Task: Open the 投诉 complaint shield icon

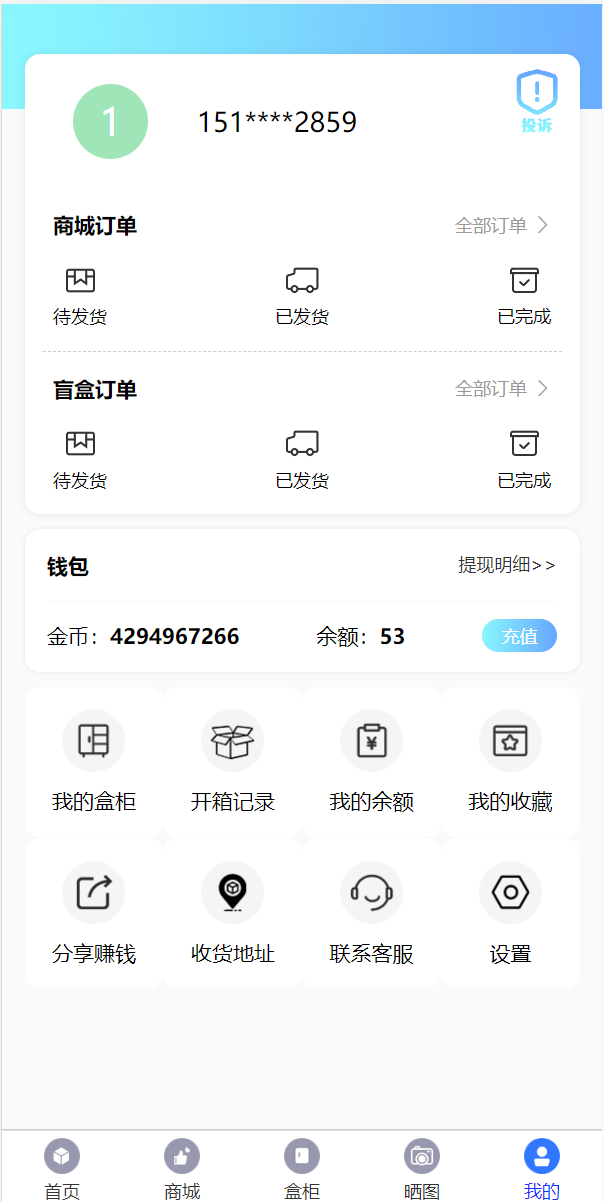Action: click(536, 101)
